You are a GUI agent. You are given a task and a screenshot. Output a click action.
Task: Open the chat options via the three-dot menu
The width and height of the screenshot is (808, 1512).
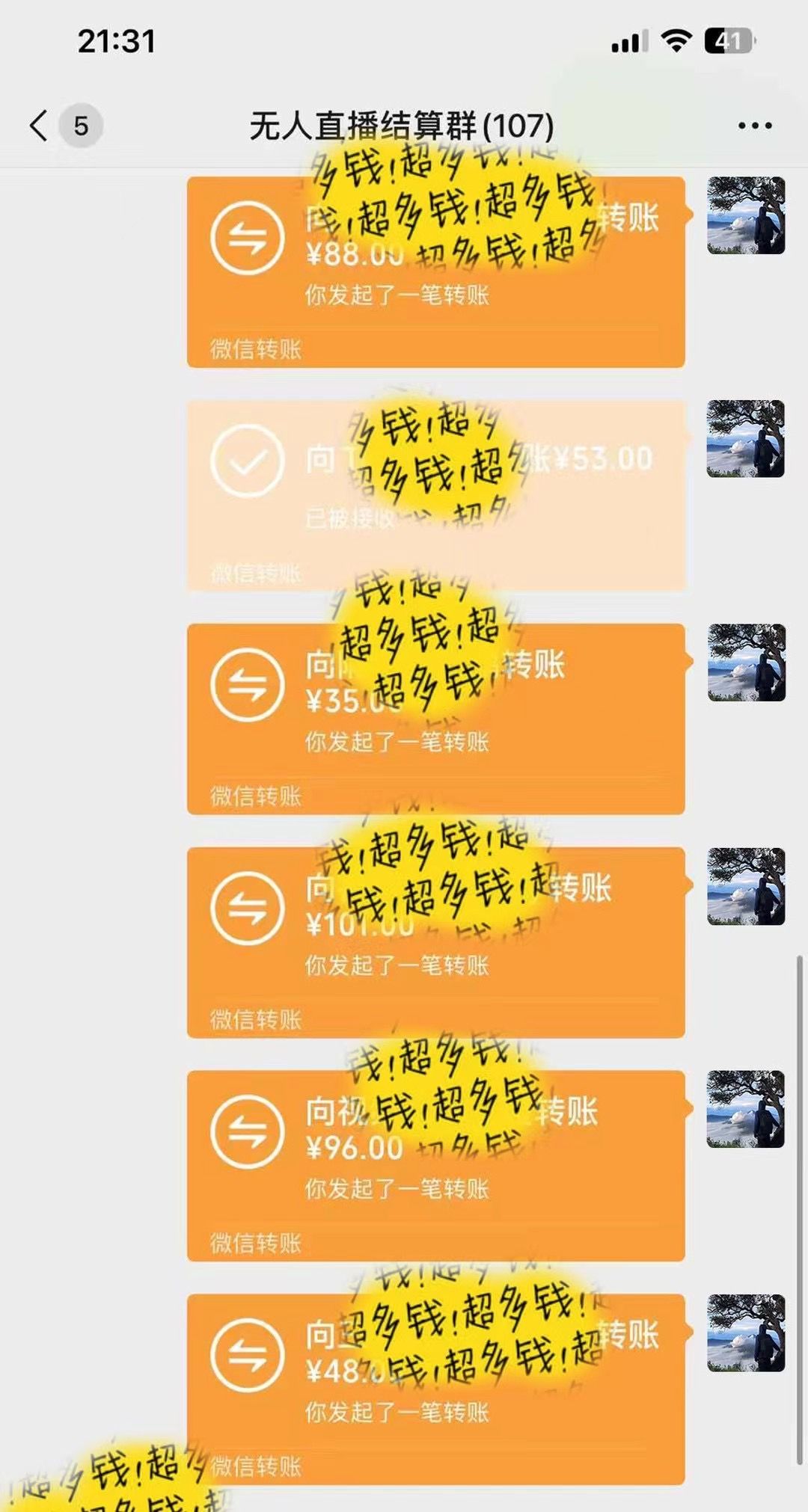tap(753, 126)
